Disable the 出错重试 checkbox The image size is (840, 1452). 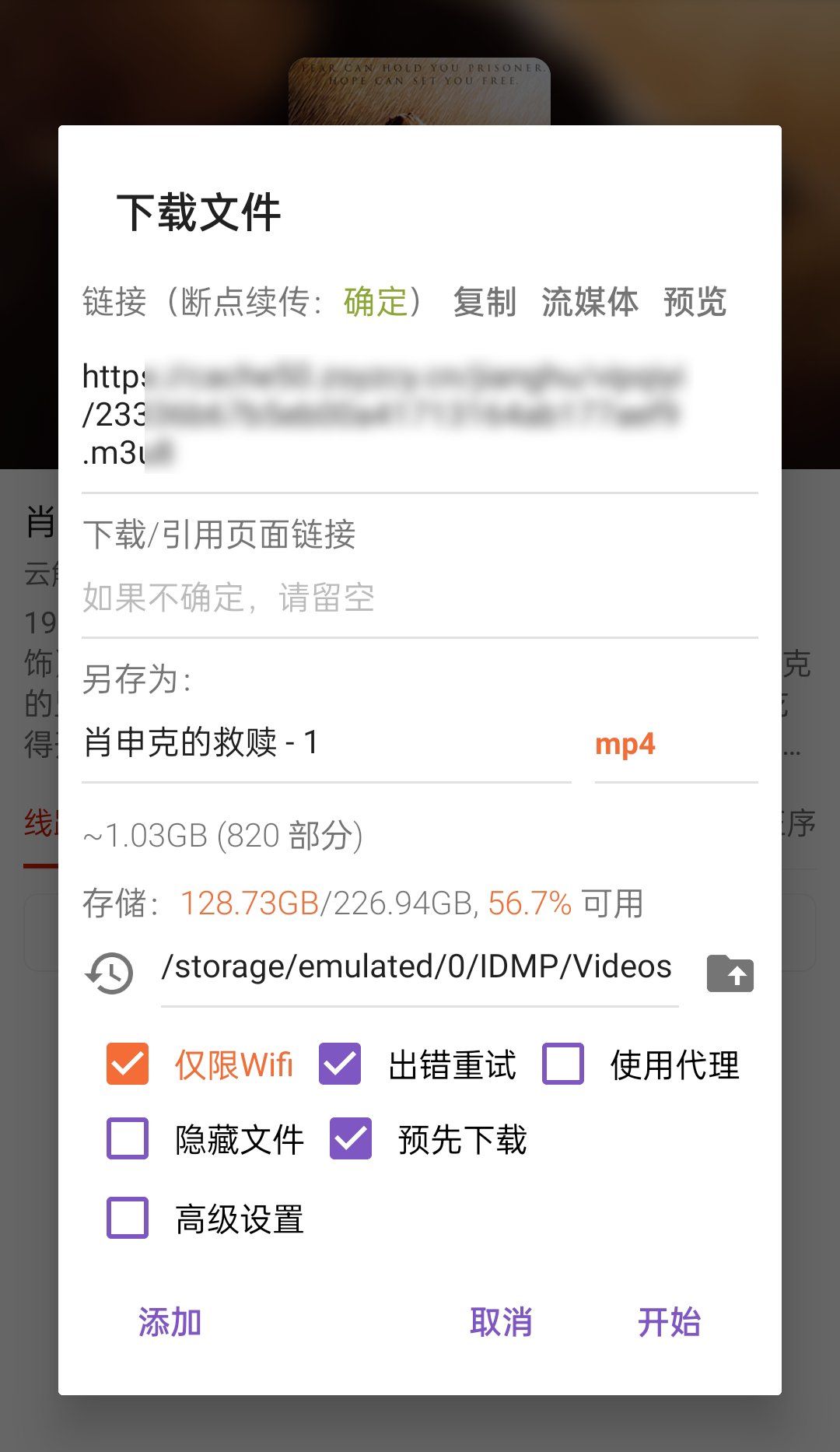[340, 1064]
